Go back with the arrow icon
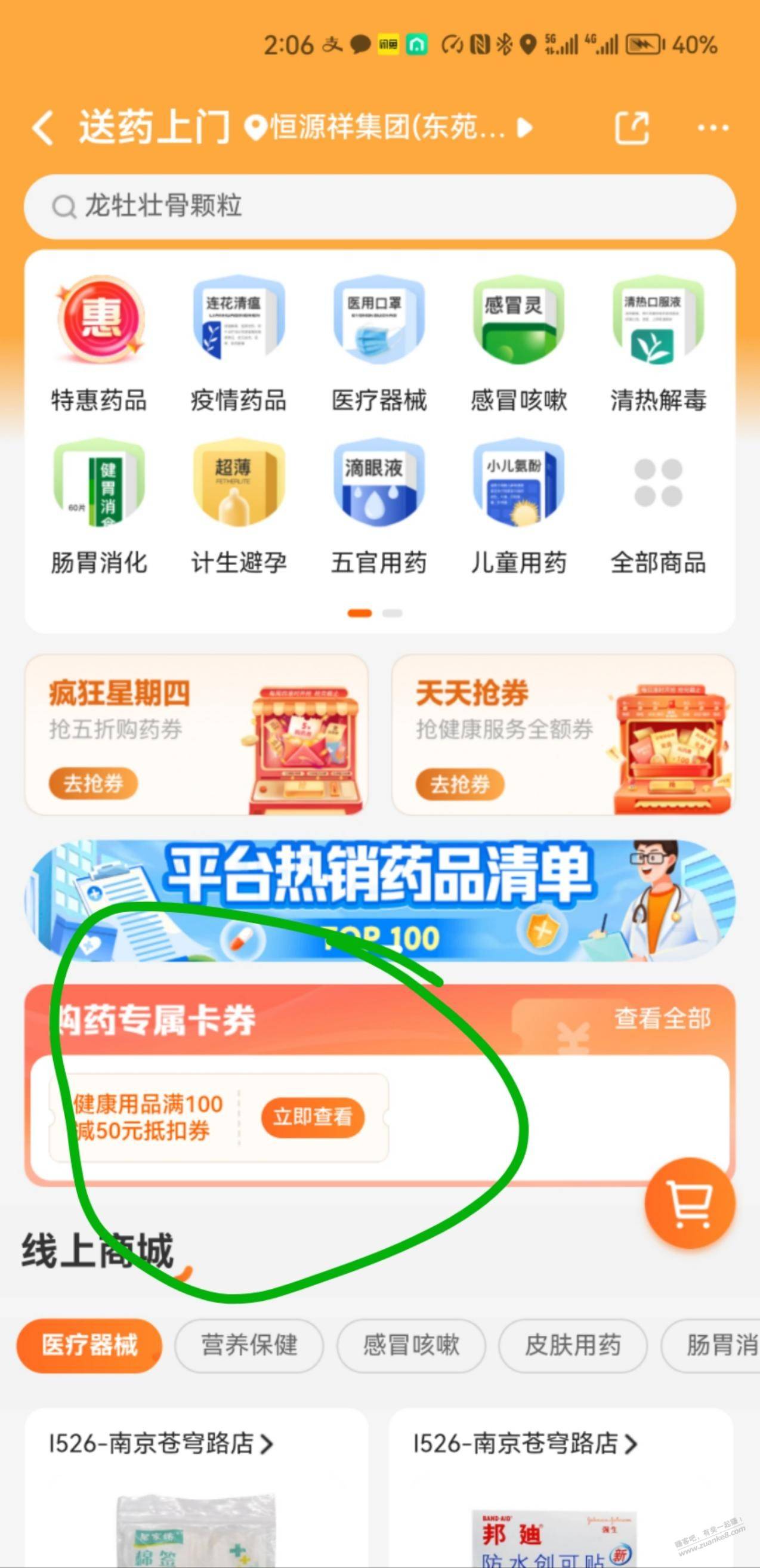 pos(42,128)
